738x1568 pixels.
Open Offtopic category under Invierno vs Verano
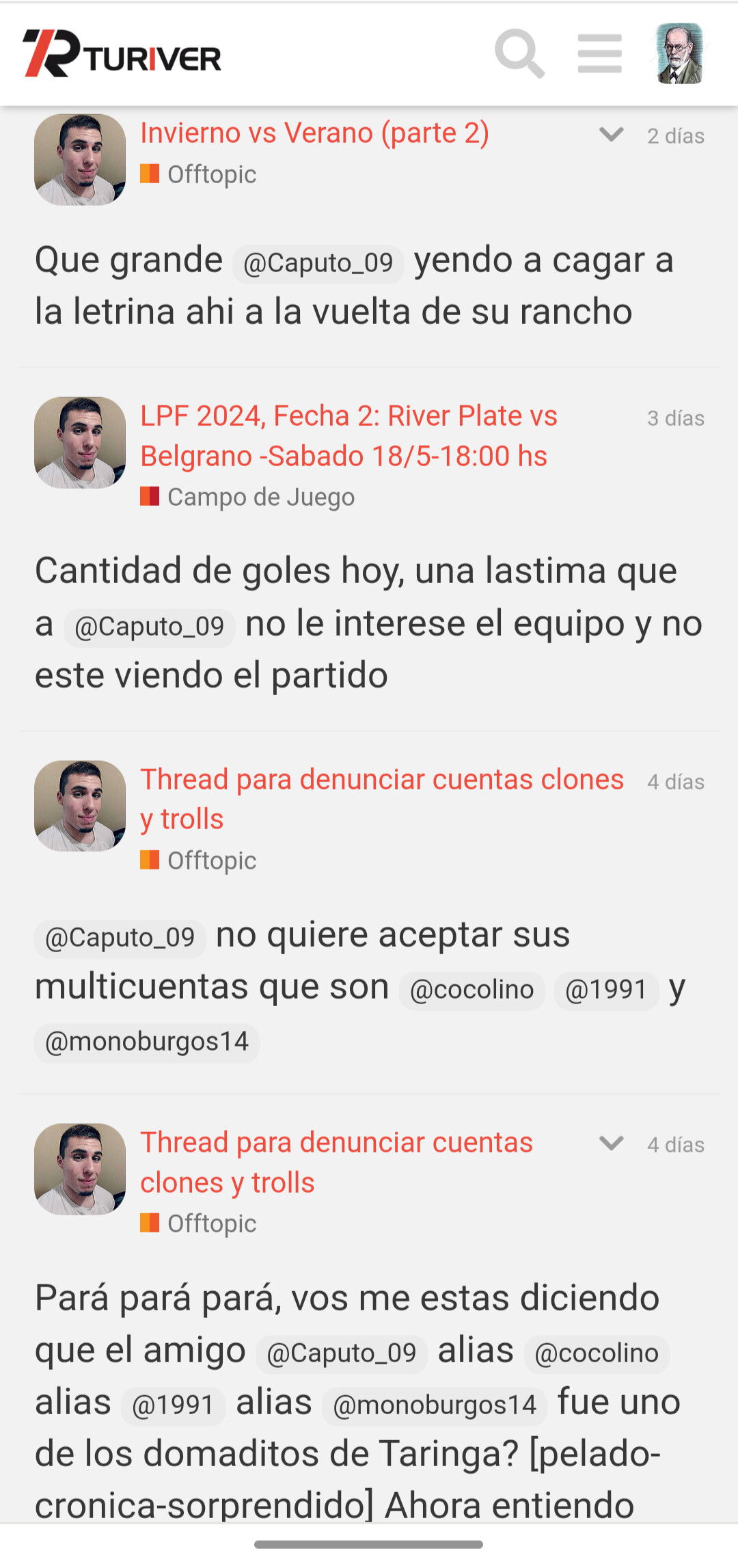pos(198,174)
